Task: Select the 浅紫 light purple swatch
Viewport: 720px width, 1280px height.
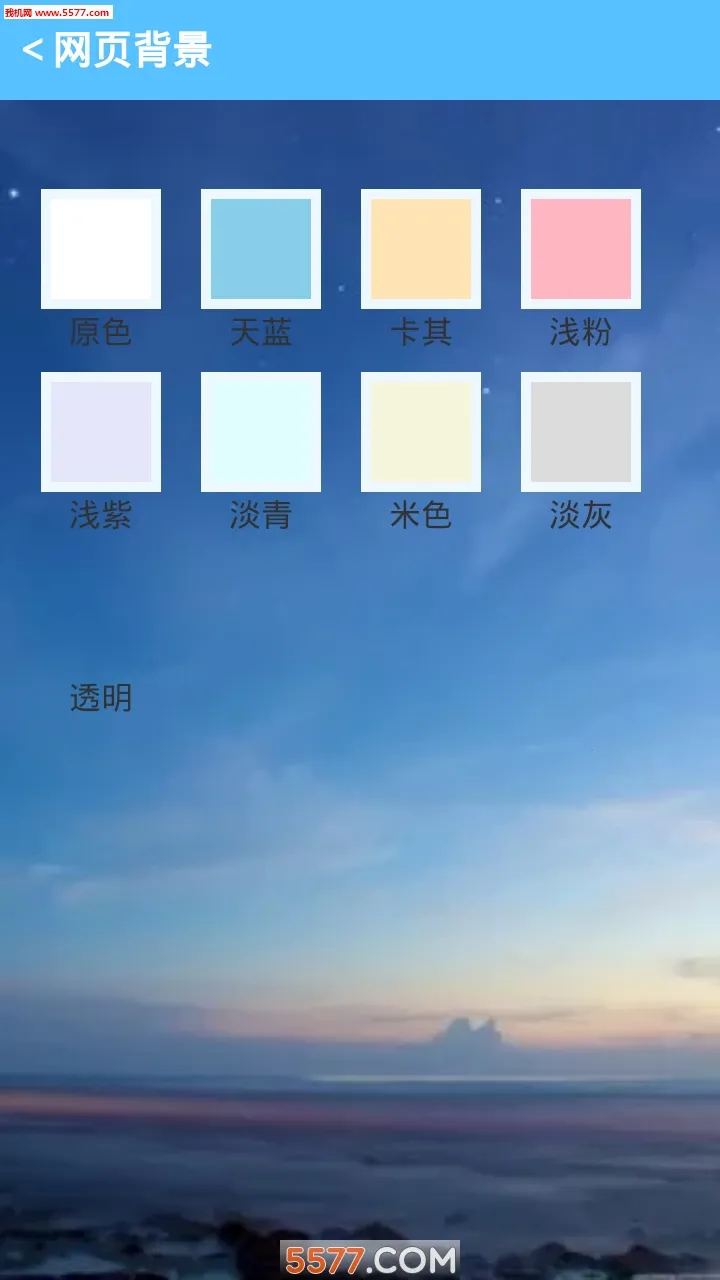Action: point(100,431)
